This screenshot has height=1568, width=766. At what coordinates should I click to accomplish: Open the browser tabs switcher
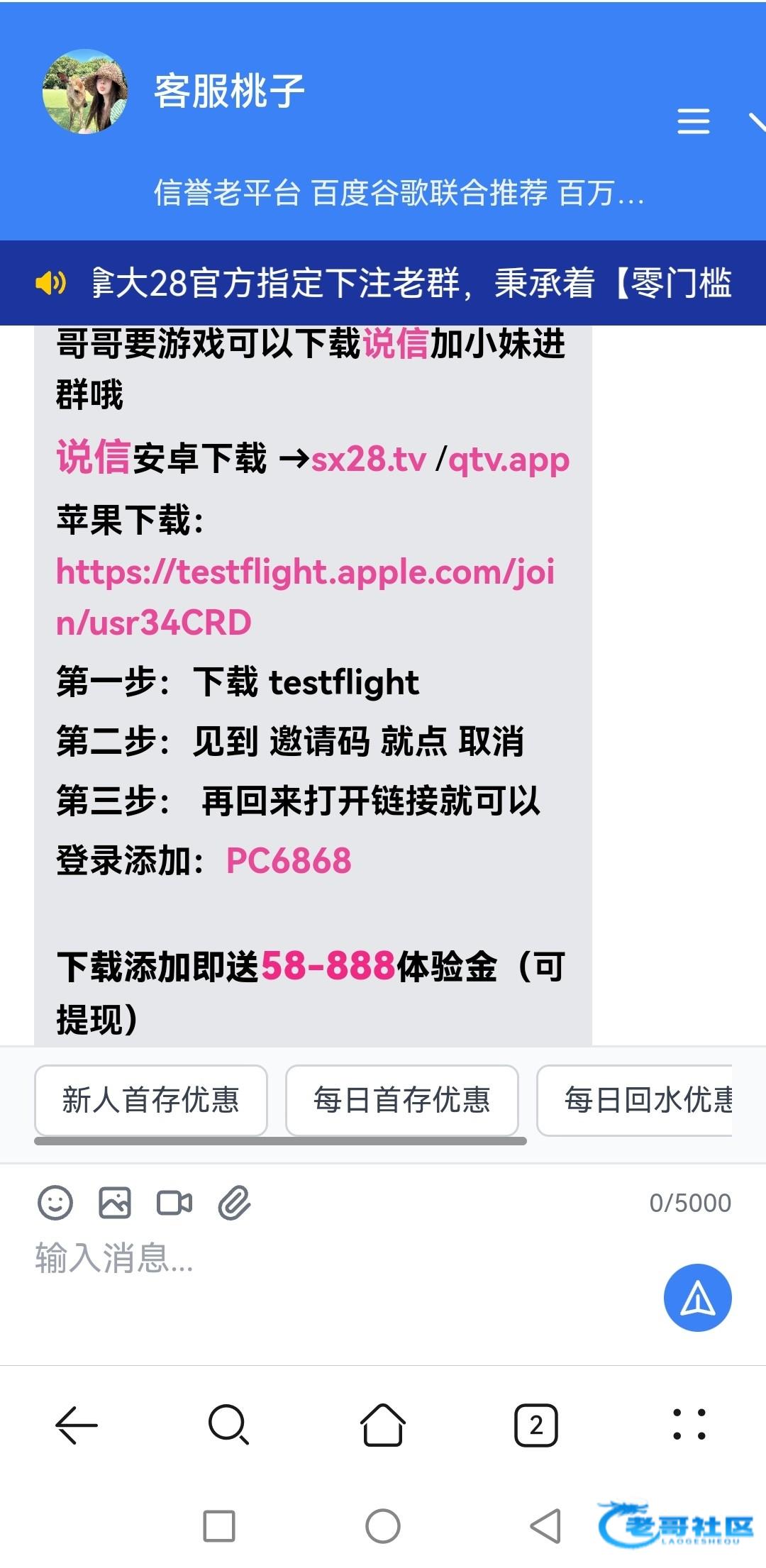coord(536,1425)
